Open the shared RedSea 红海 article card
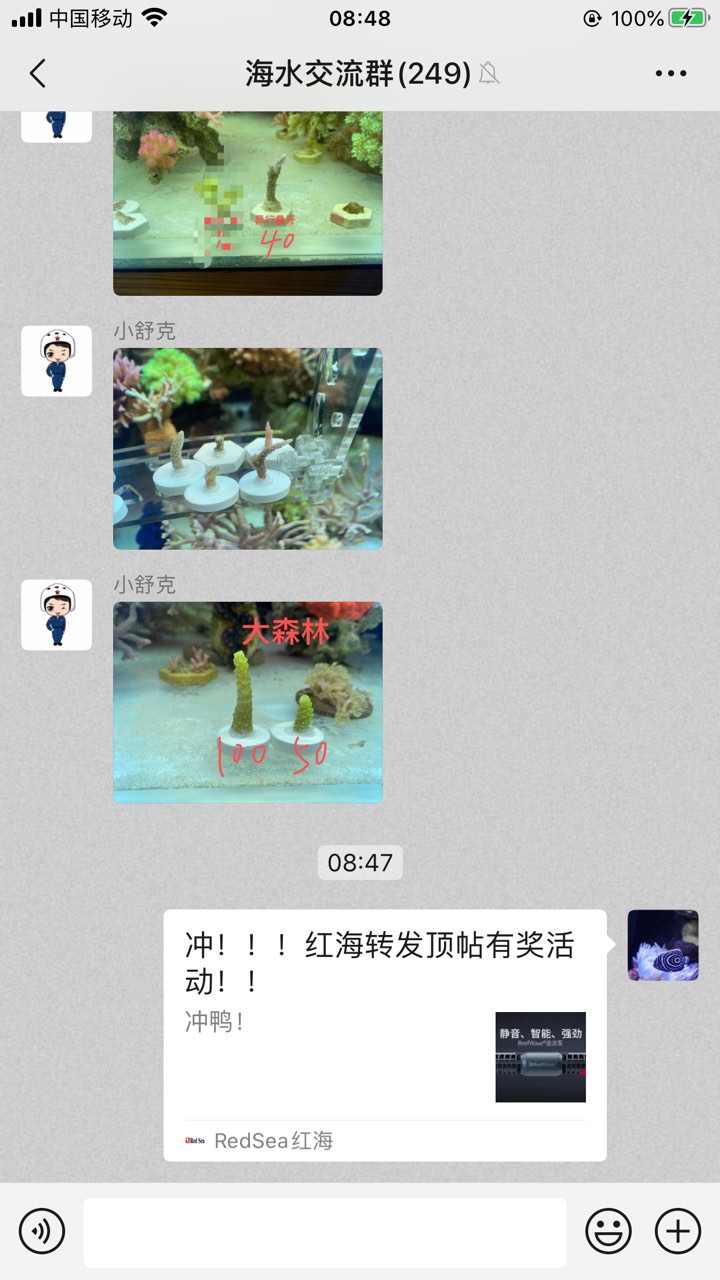This screenshot has width=720, height=1280. tap(384, 1034)
